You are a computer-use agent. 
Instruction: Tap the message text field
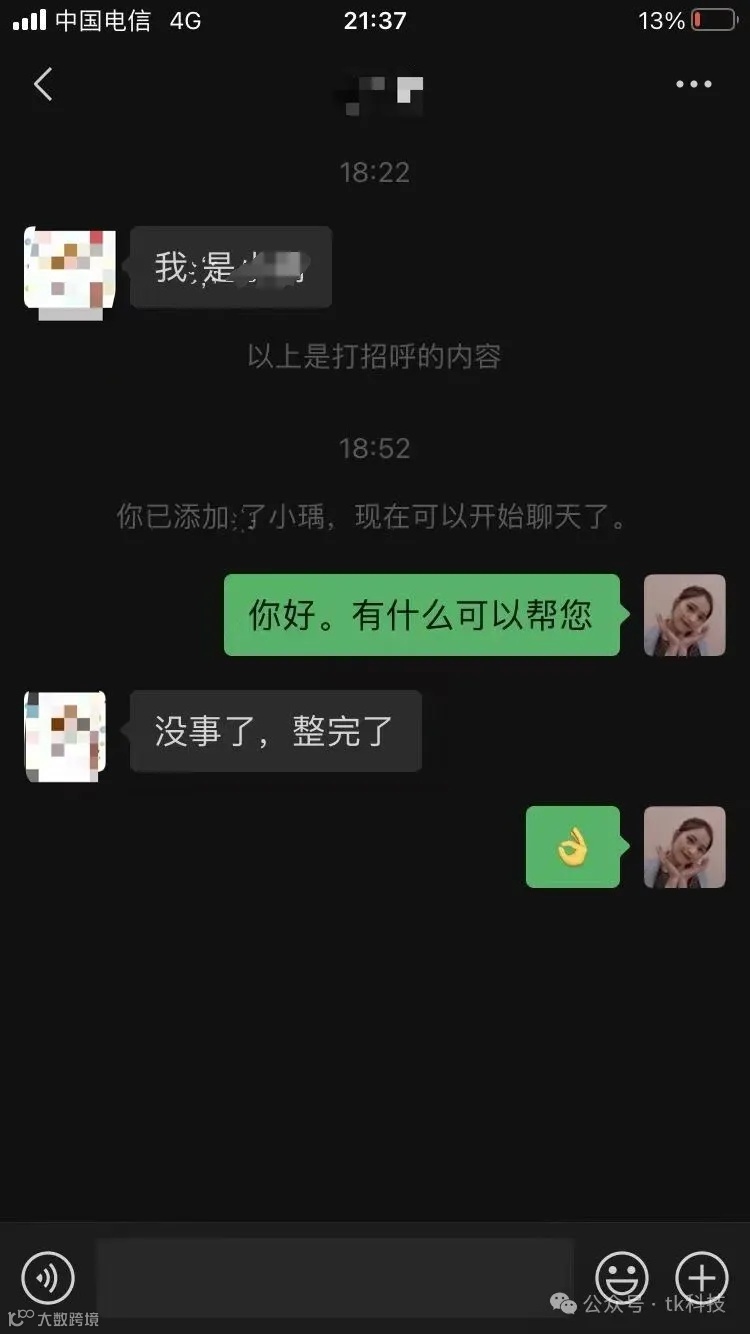pos(334,1277)
